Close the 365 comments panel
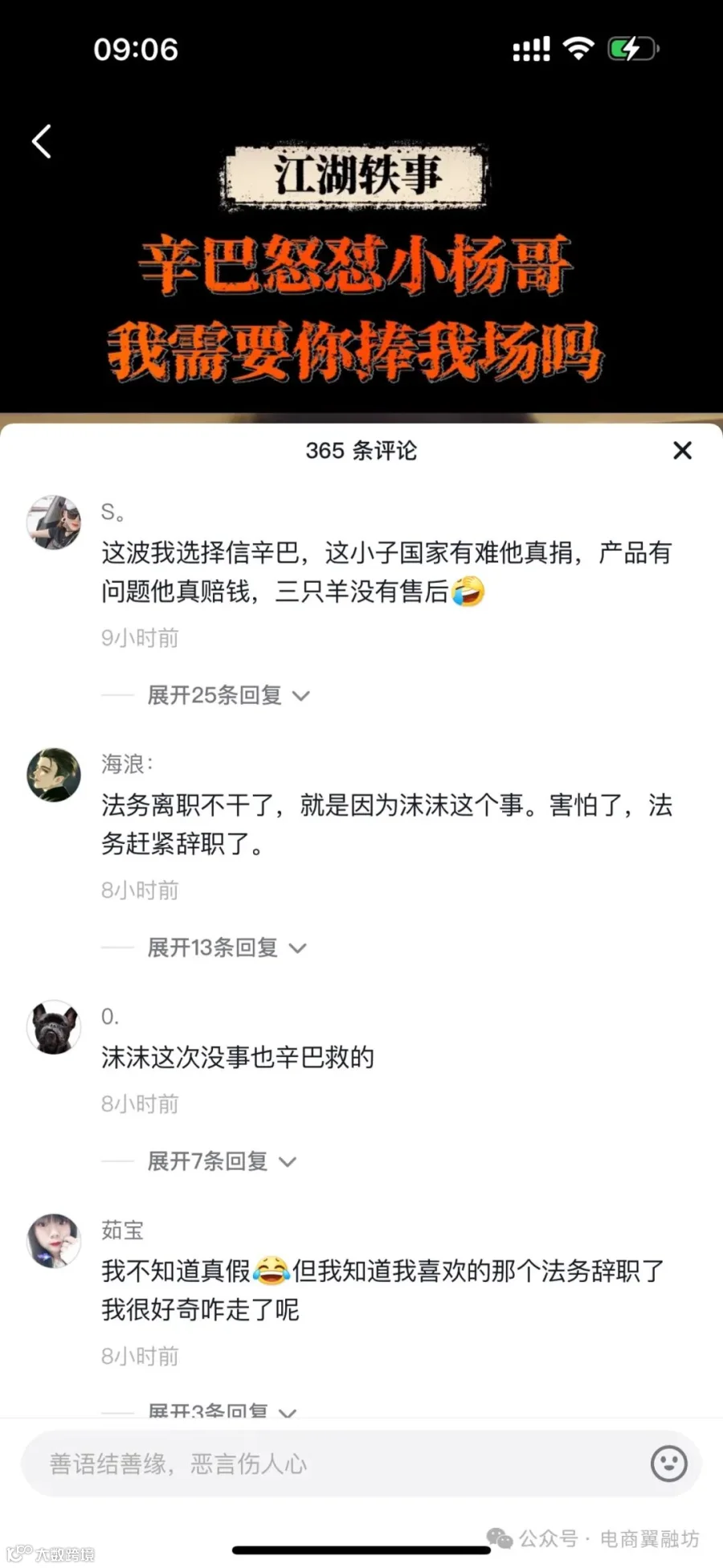723x1568 pixels. point(682,451)
